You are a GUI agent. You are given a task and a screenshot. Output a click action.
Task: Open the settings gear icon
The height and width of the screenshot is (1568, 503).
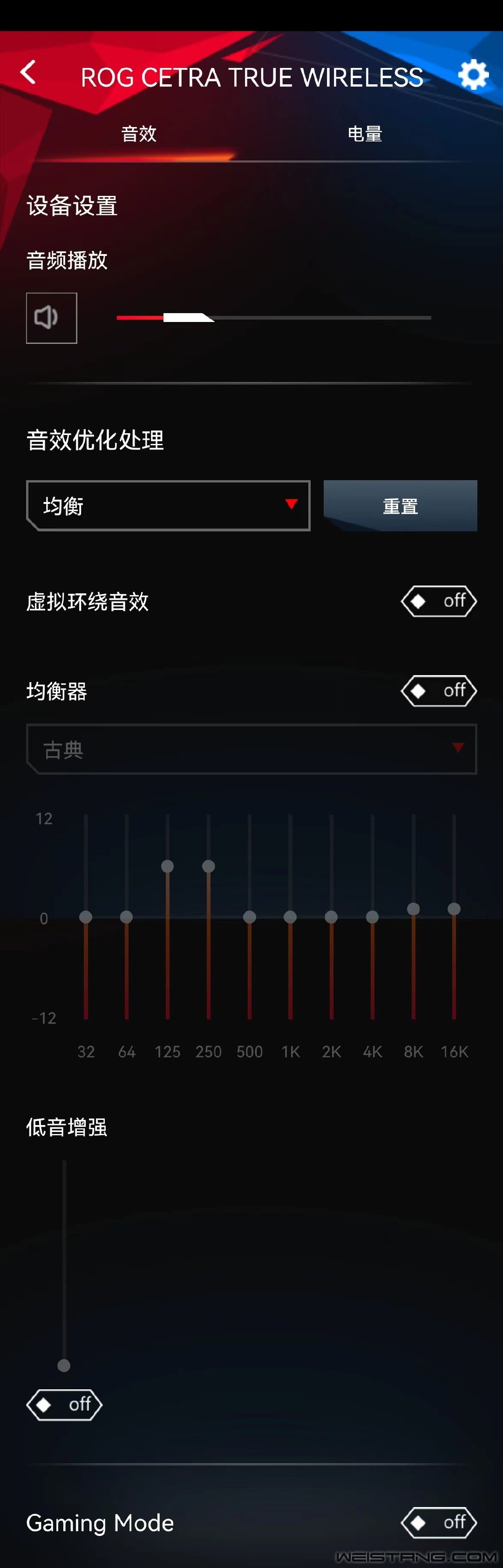pos(473,75)
